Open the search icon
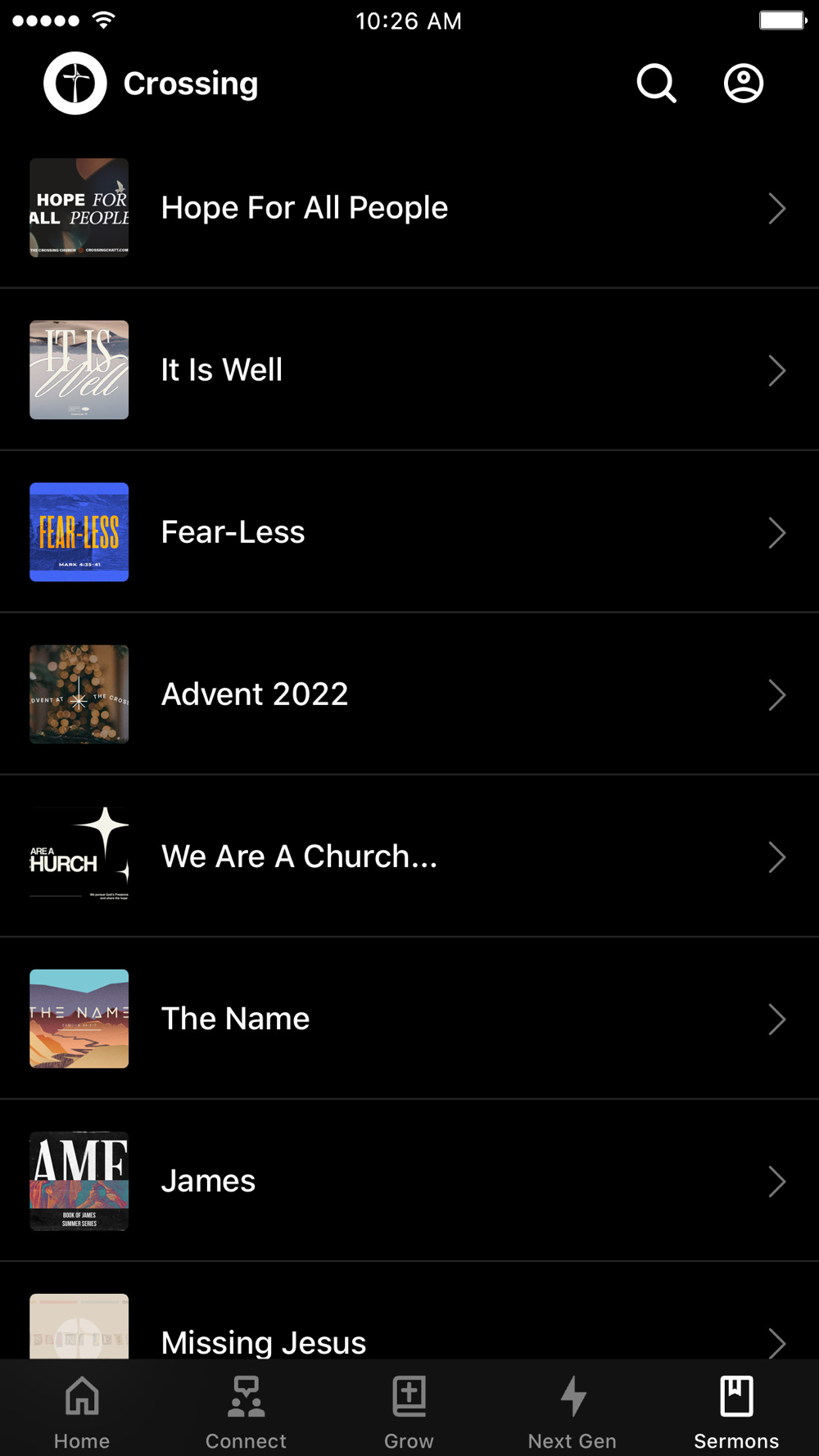Viewport: 819px width, 1456px height. (x=656, y=84)
